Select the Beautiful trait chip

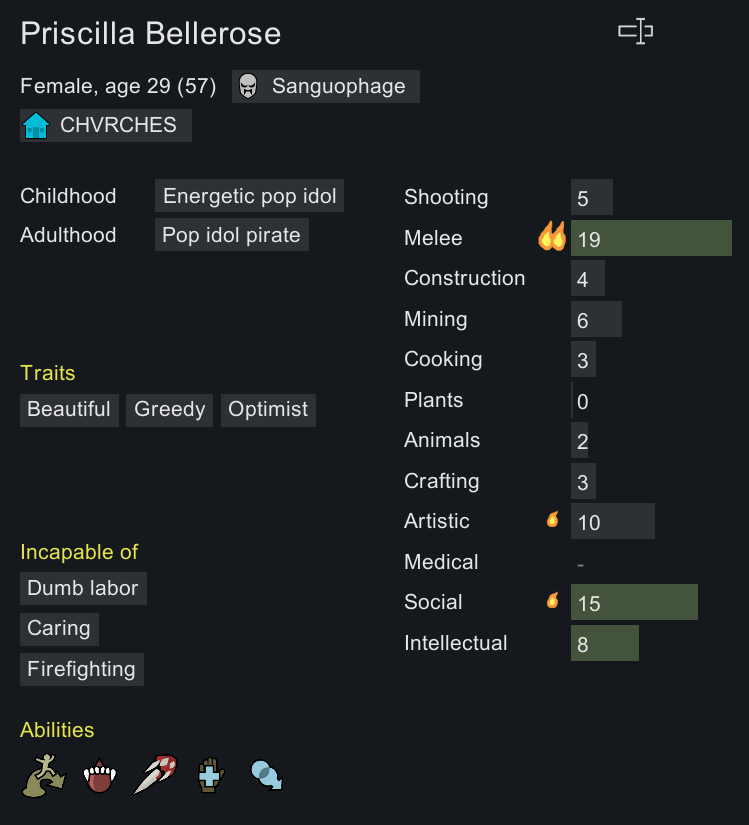(69, 410)
